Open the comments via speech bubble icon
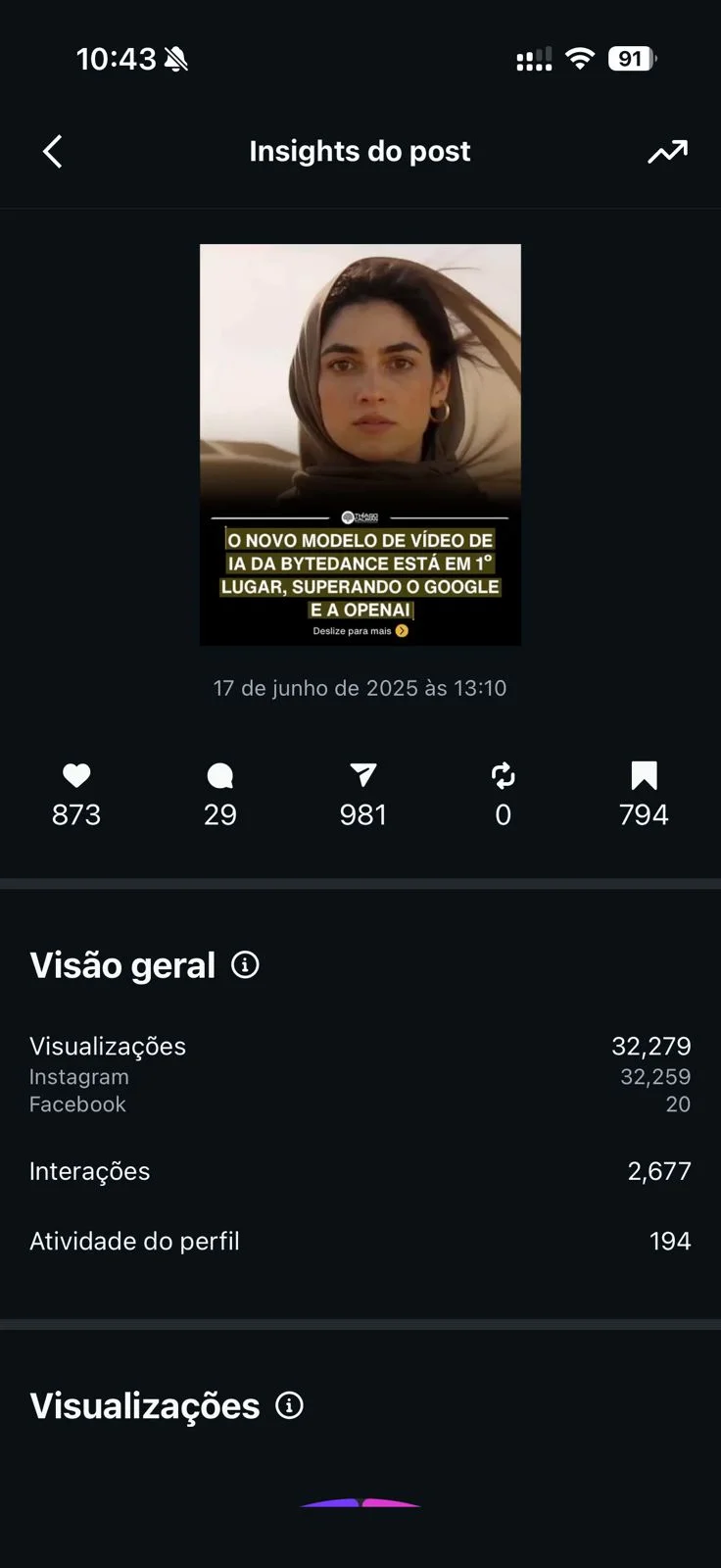 [x=219, y=775]
